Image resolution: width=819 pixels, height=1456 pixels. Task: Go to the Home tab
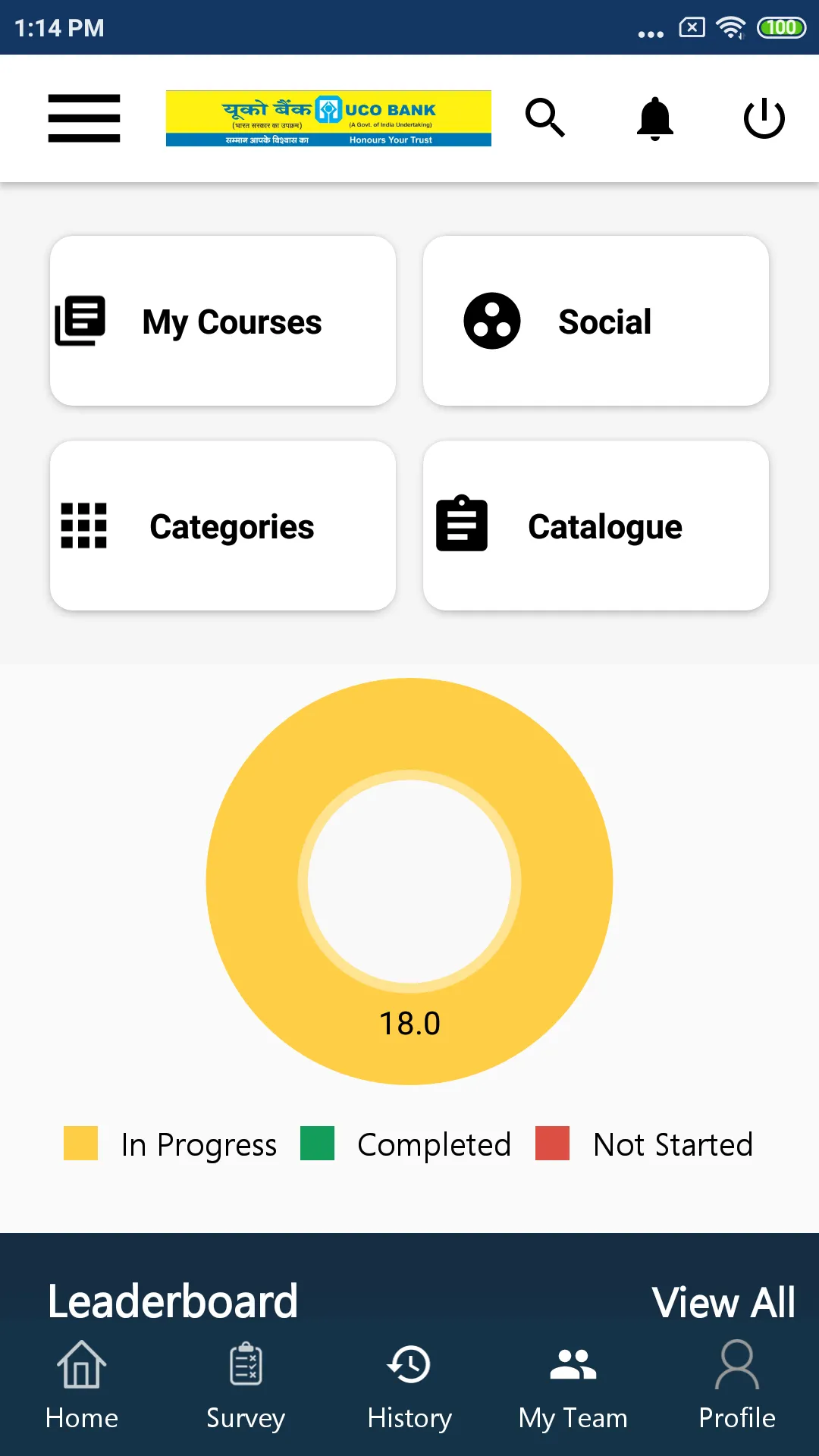[82, 1385]
